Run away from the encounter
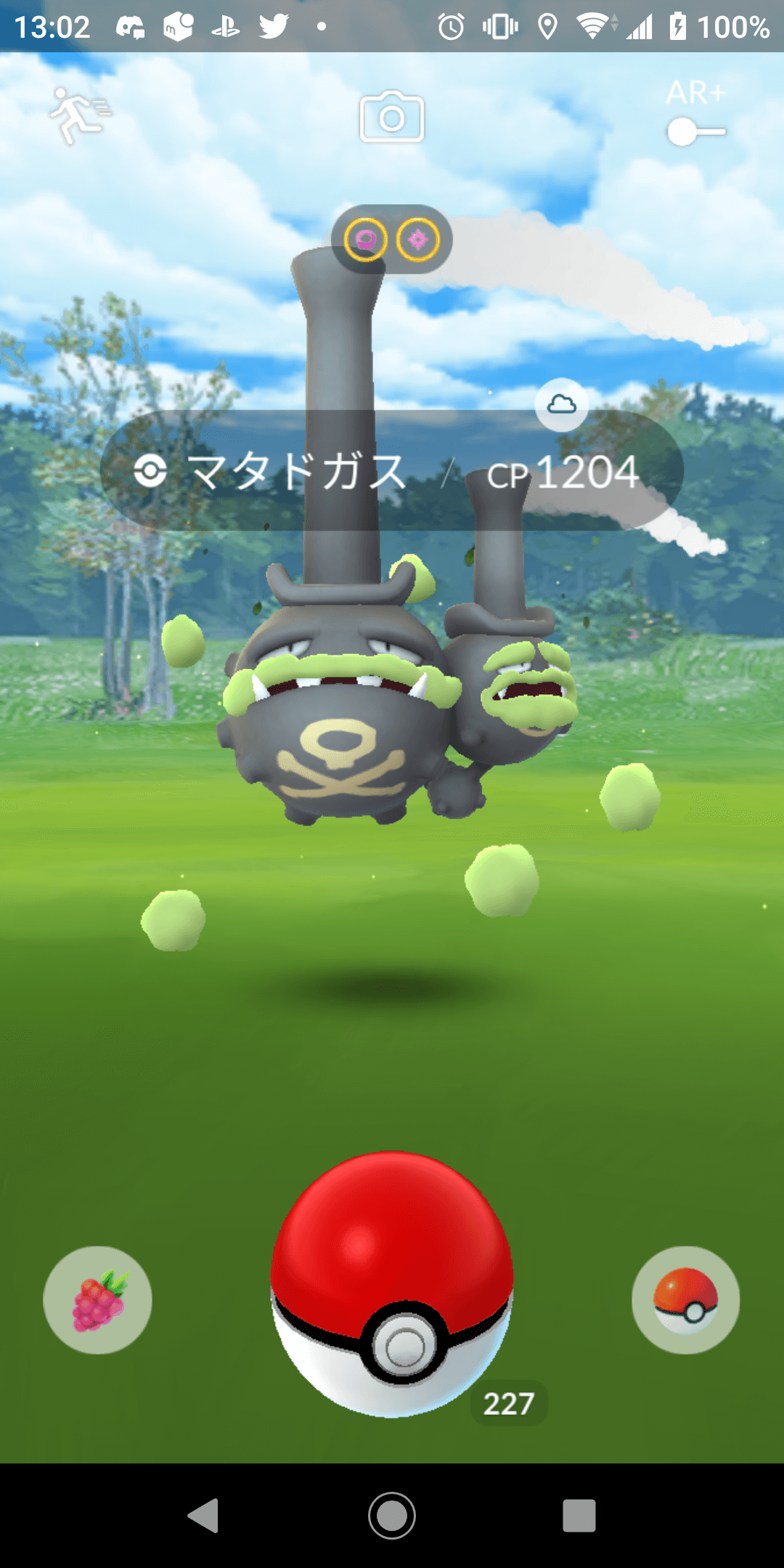Screen dimensions: 784x1568 78,116
